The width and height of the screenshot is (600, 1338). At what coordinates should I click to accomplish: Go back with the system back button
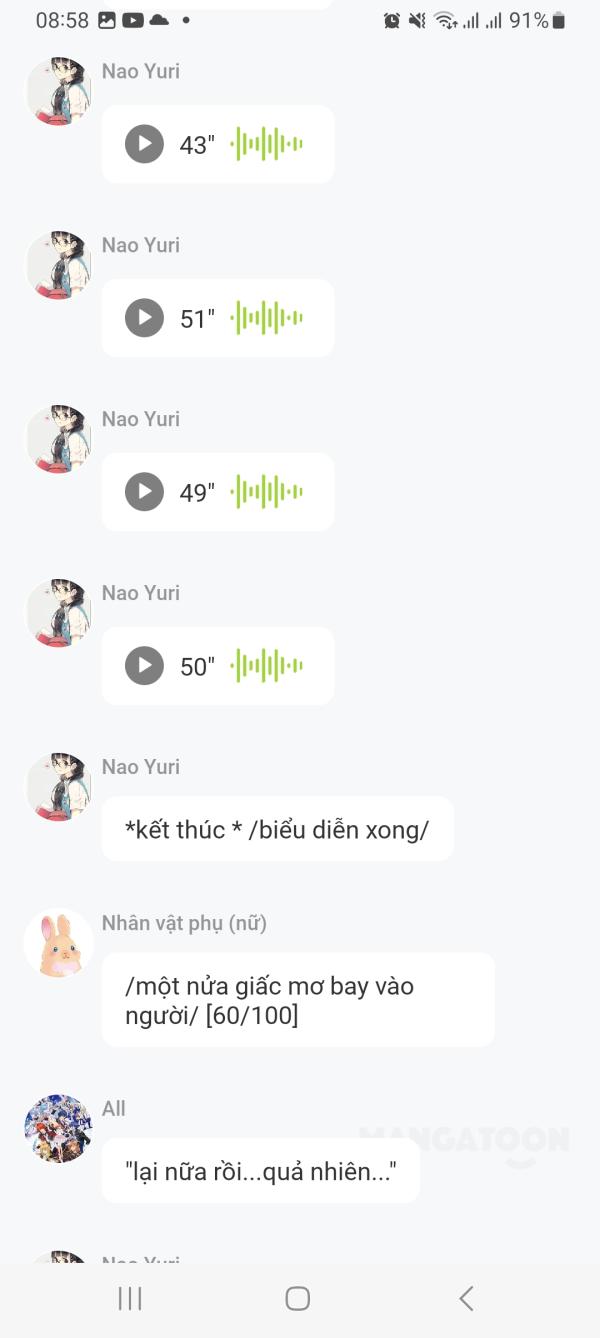(x=466, y=1298)
